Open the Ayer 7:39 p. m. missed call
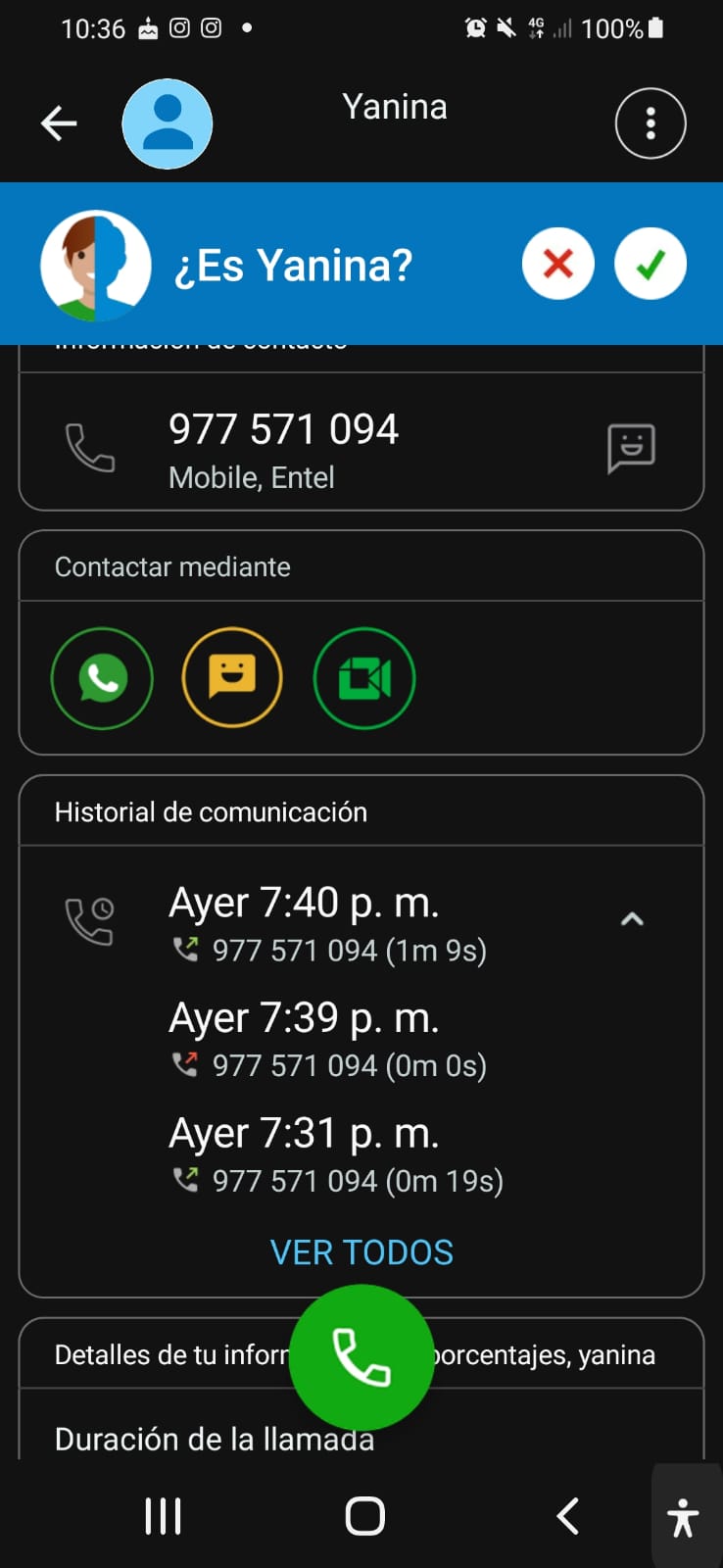723x1568 pixels. (304, 1038)
